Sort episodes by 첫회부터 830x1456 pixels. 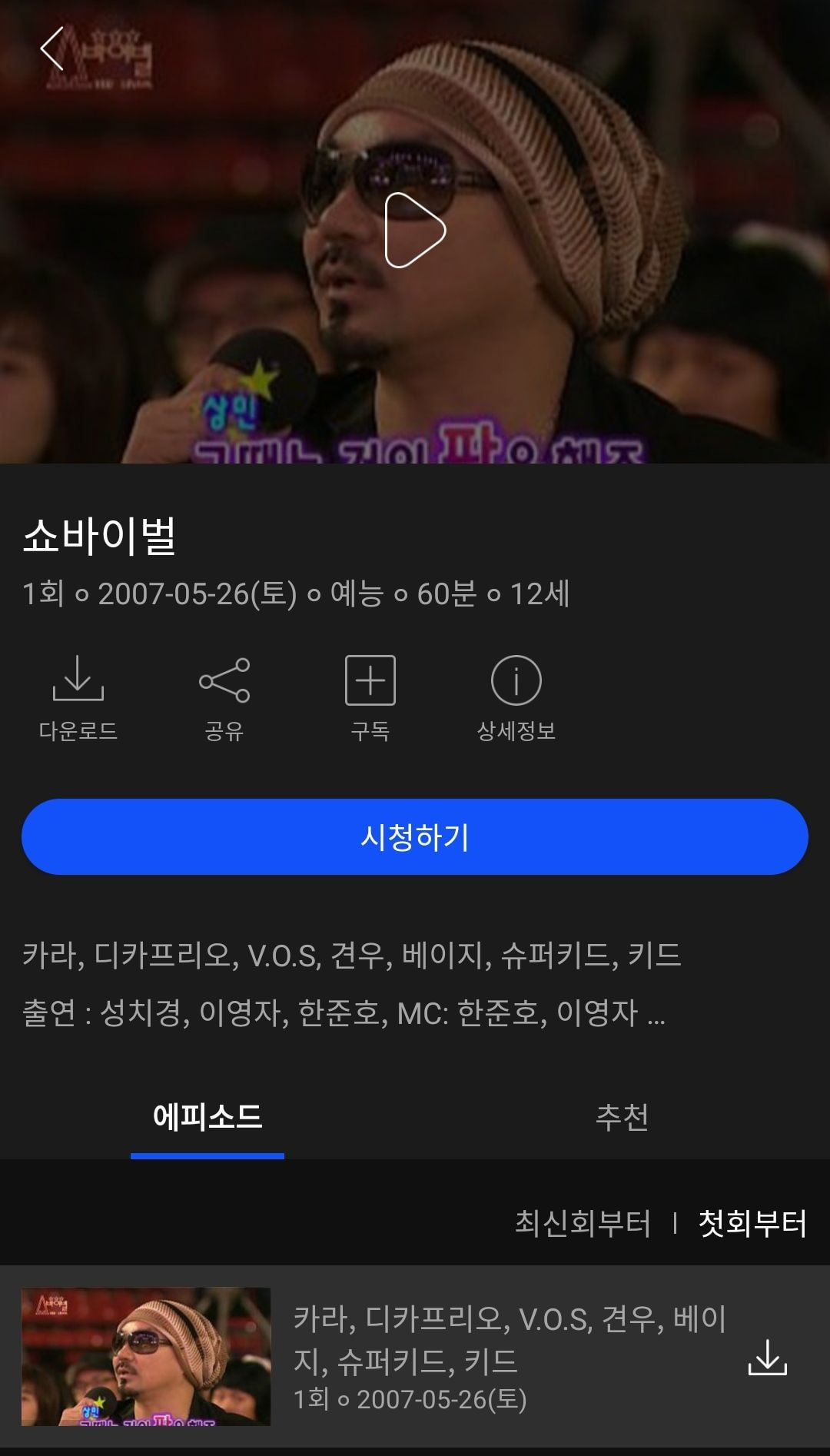(752, 1223)
